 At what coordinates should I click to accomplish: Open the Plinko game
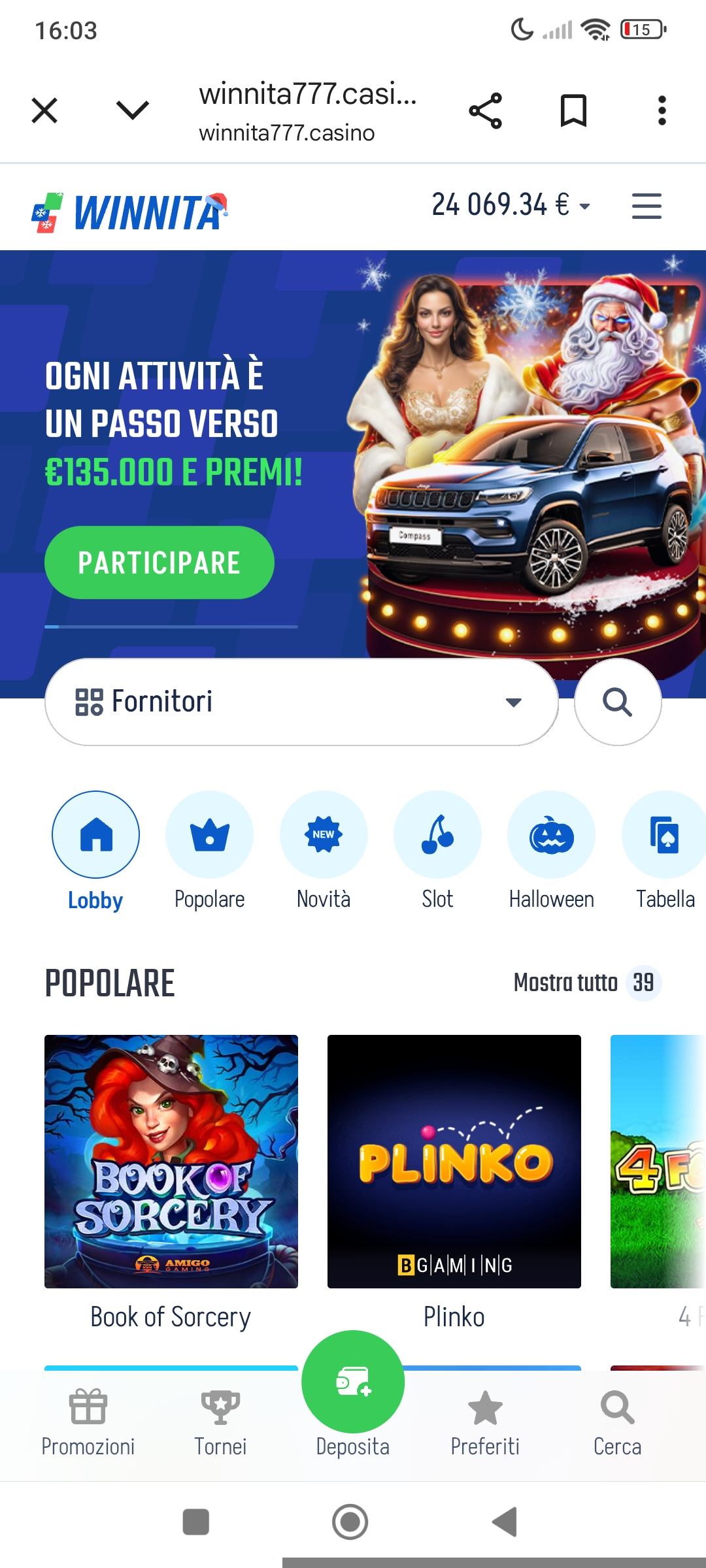[x=454, y=1161]
